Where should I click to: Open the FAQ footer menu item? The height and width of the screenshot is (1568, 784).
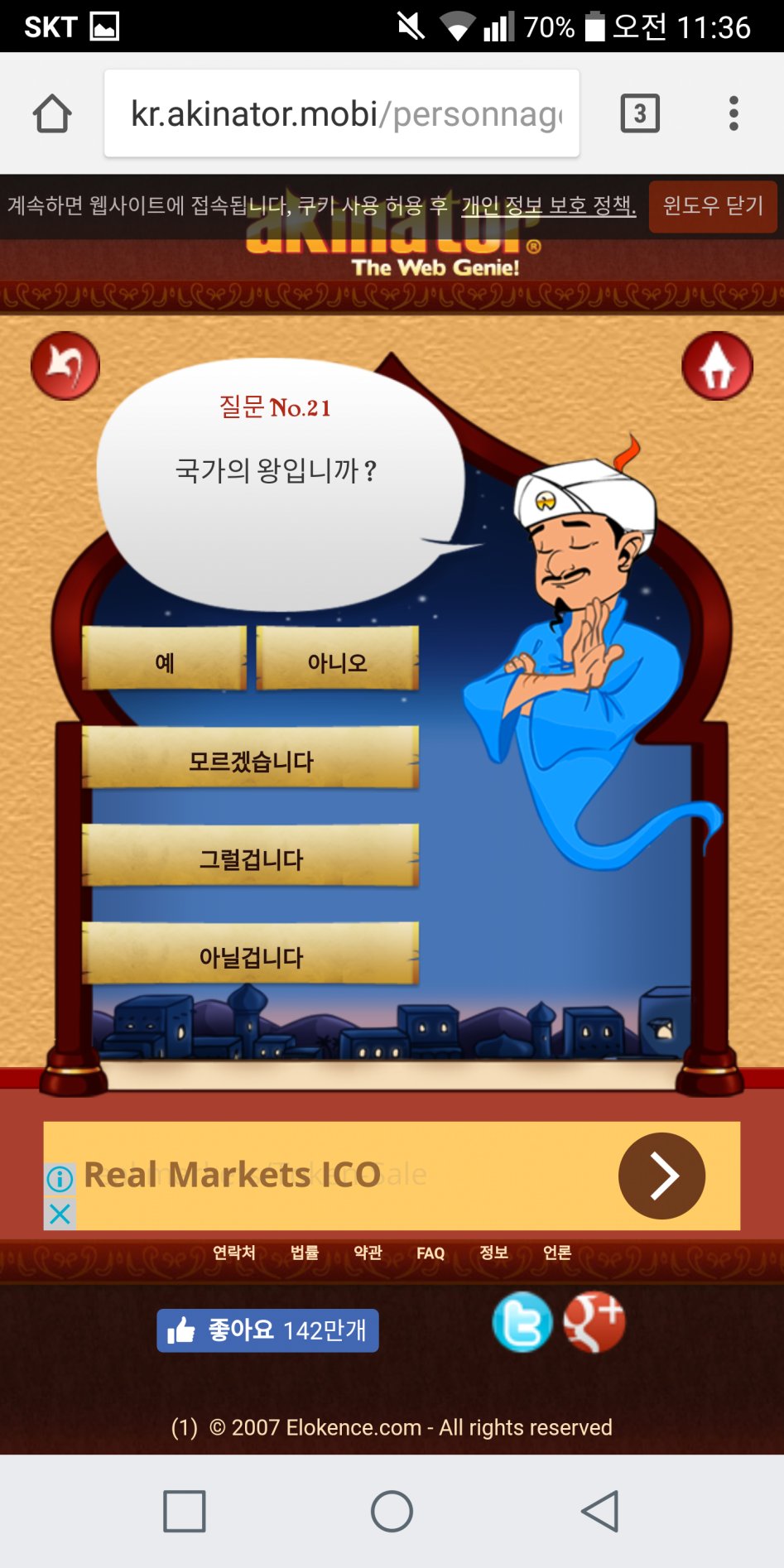click(x=430, y=1253)
